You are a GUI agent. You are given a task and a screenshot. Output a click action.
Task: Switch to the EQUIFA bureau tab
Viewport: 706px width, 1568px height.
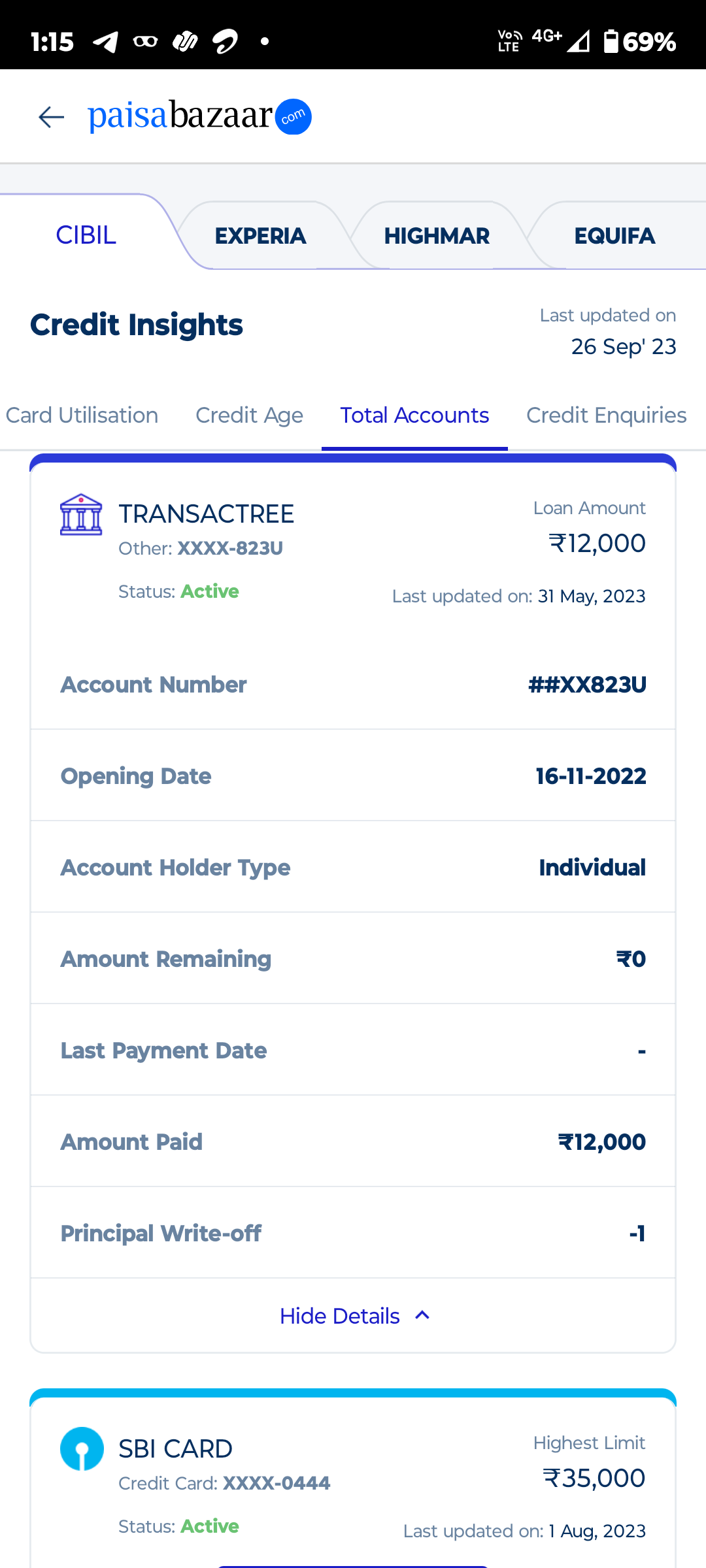pyautogui.click(x=614, y=236)
